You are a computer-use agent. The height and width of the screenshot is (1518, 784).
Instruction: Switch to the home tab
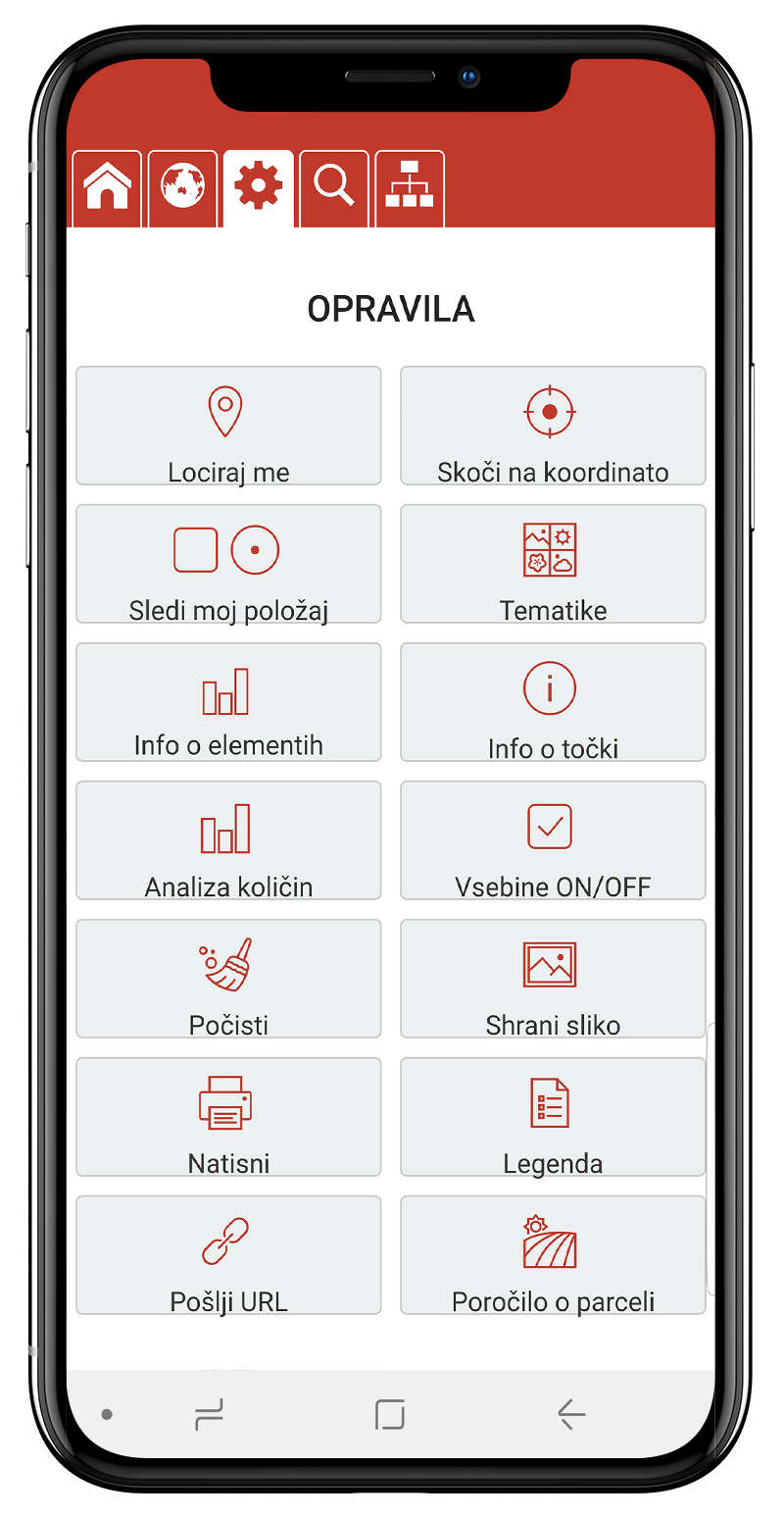[x=107, y=186]
